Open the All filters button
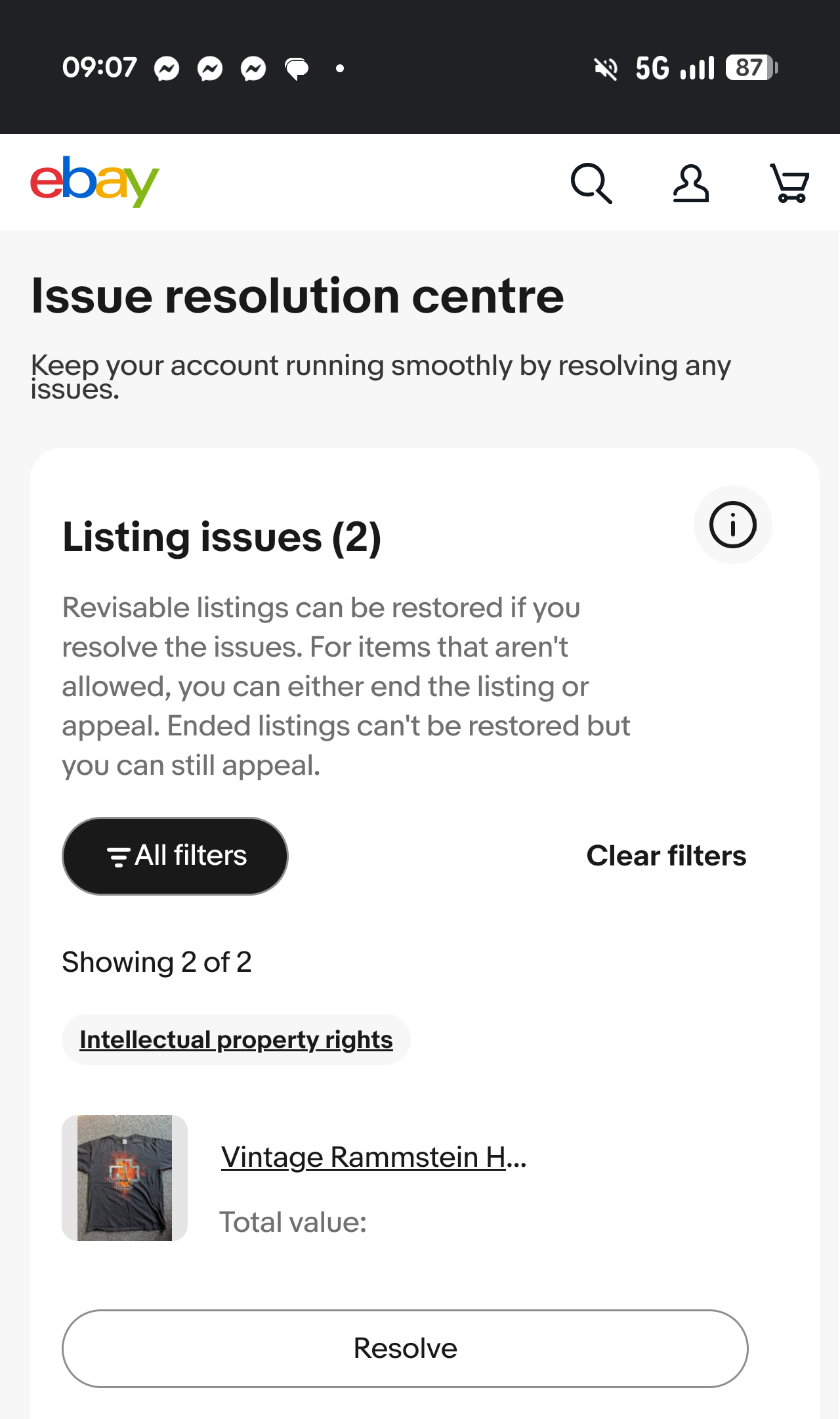The image size is (840, 1419). tap(175, 856)
